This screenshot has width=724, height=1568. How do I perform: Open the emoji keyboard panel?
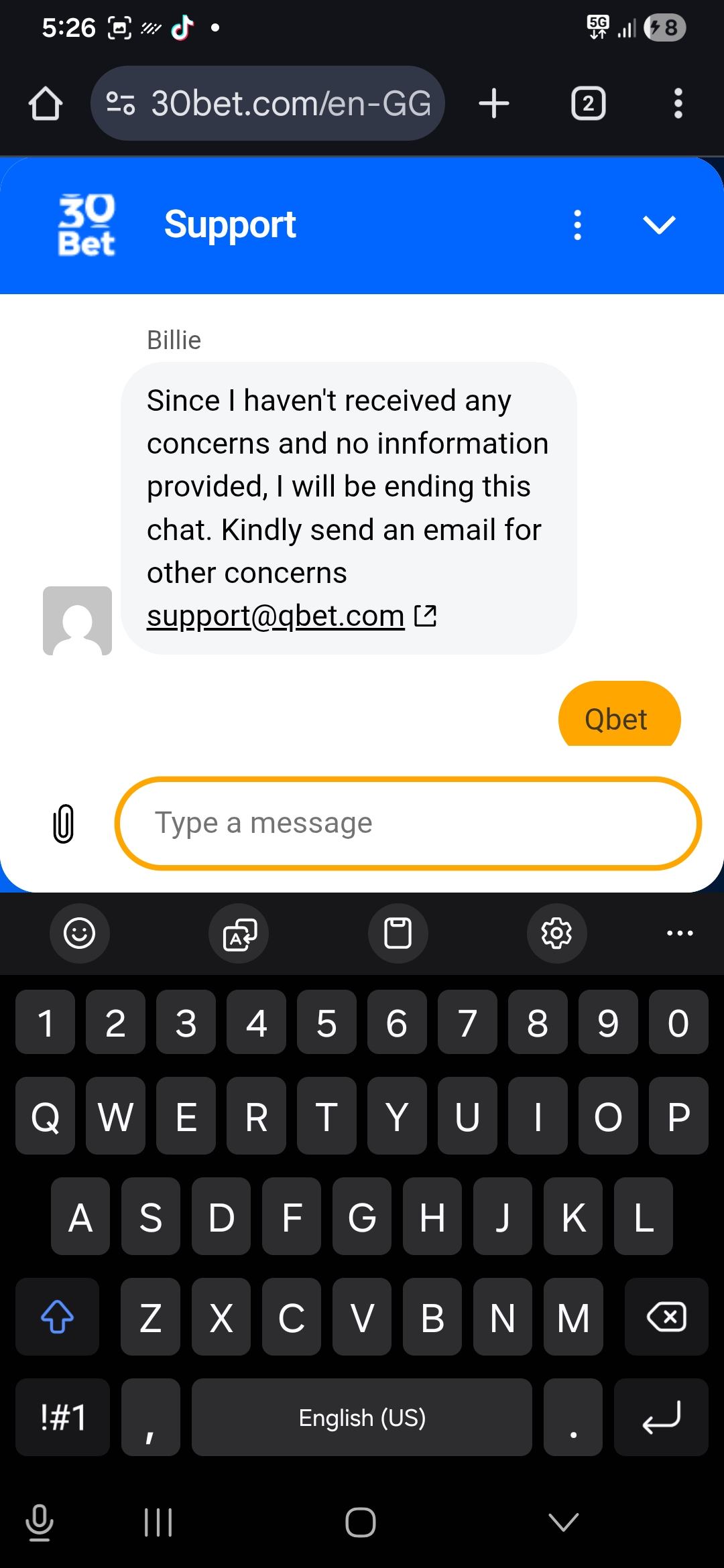click(79, 933)
